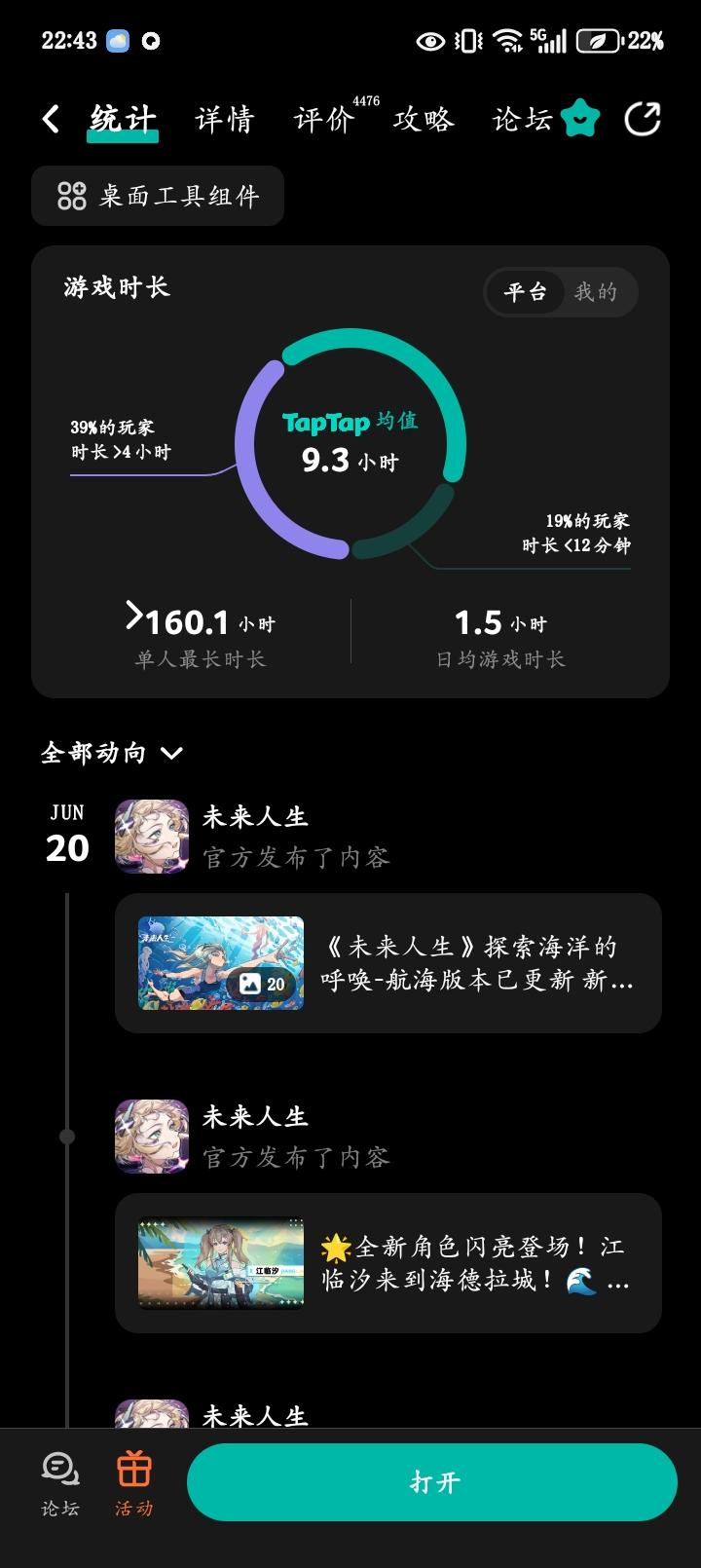The width and height of the screenshot is (701, 1568).
Task: Open the ocean update post thumbnail
Action: pyautogui.click(x=219, y=962)
